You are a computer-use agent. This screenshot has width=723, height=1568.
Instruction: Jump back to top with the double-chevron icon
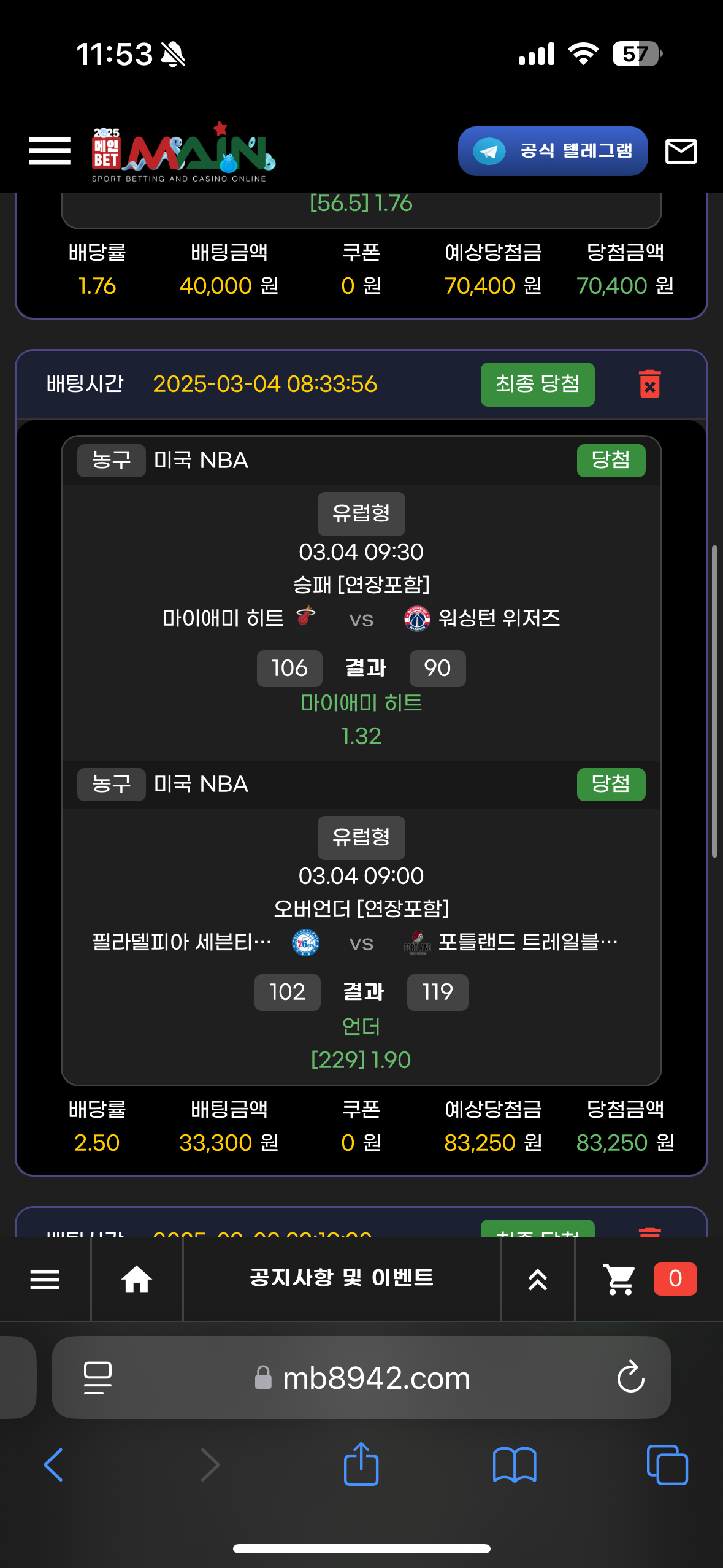tap(538, 1279)
